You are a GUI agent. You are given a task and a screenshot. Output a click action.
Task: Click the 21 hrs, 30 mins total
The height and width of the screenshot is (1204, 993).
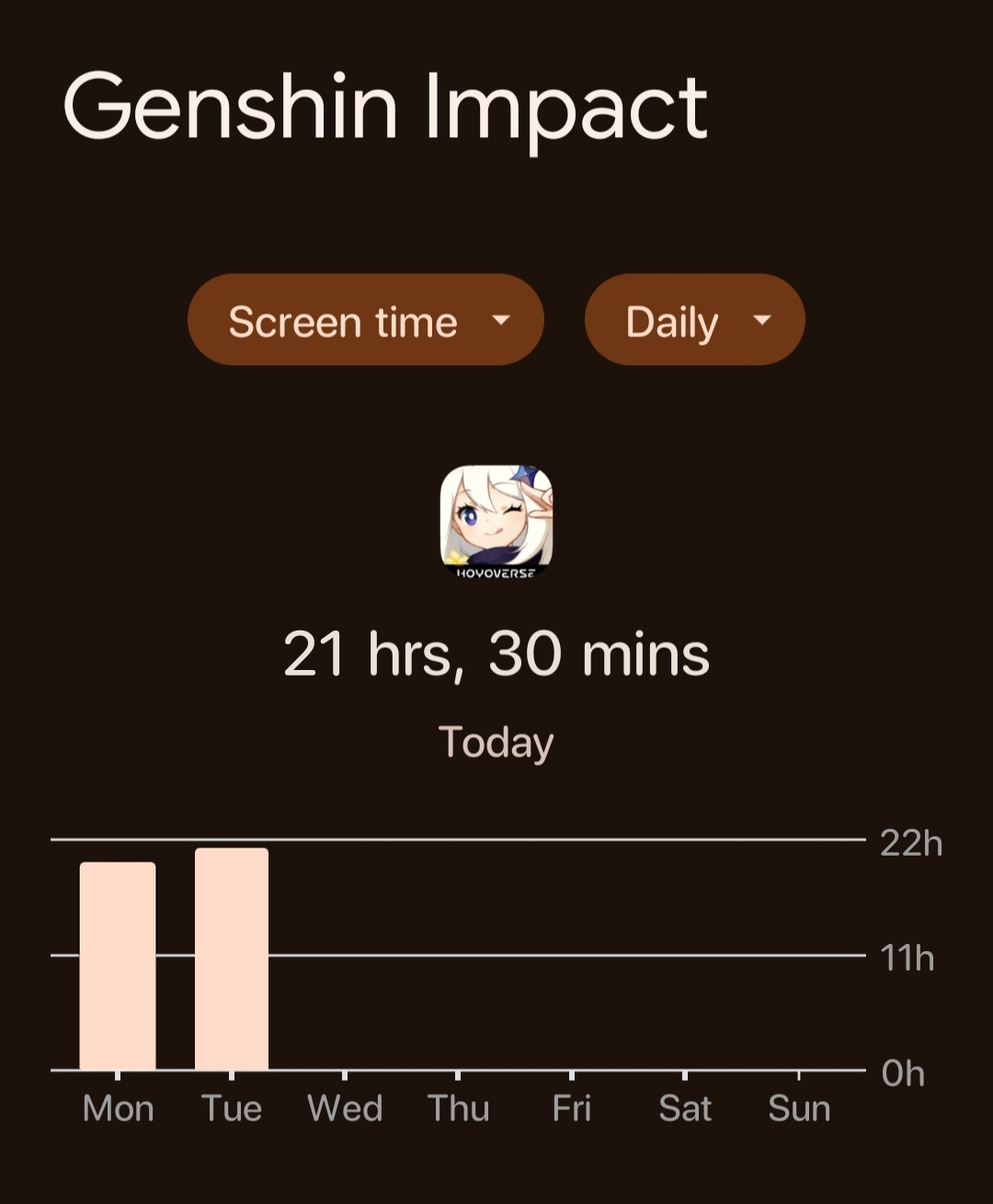pos(496,653)
